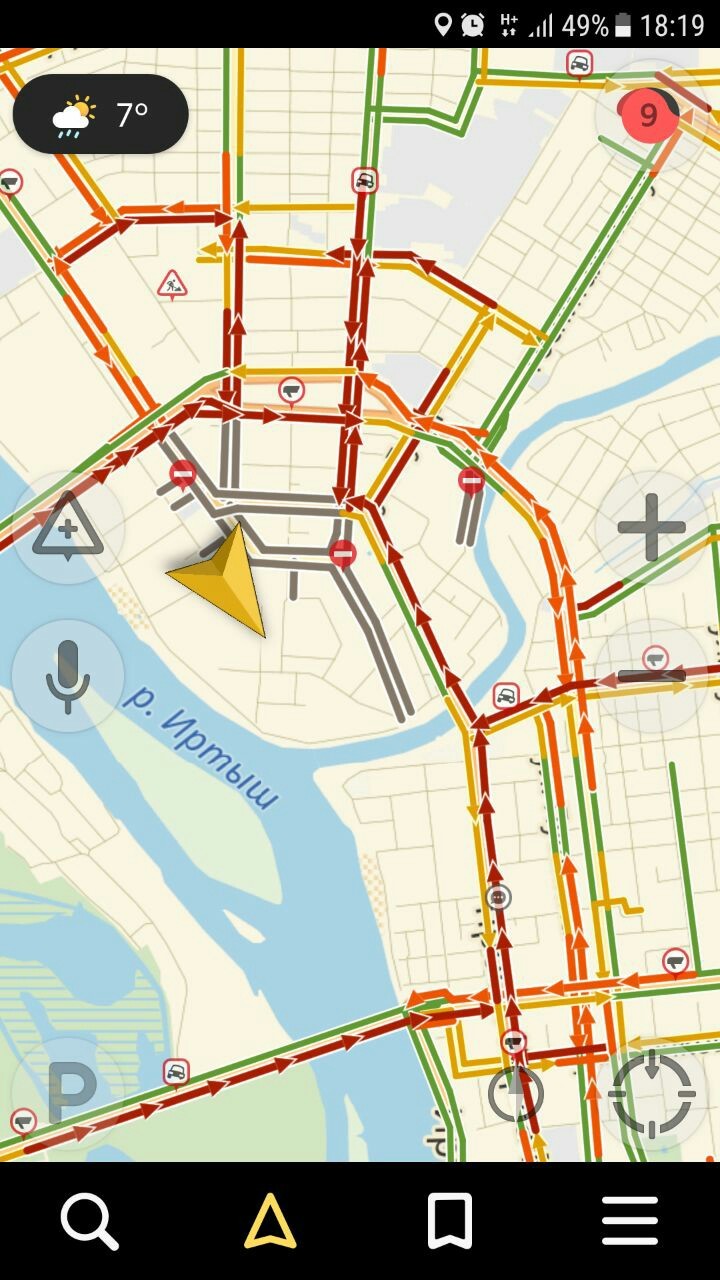Image resolution: width=720 pixels, height=1280 pixels.
Task: Switch to the navigator map tab
Action: [x=270, y=1221]
